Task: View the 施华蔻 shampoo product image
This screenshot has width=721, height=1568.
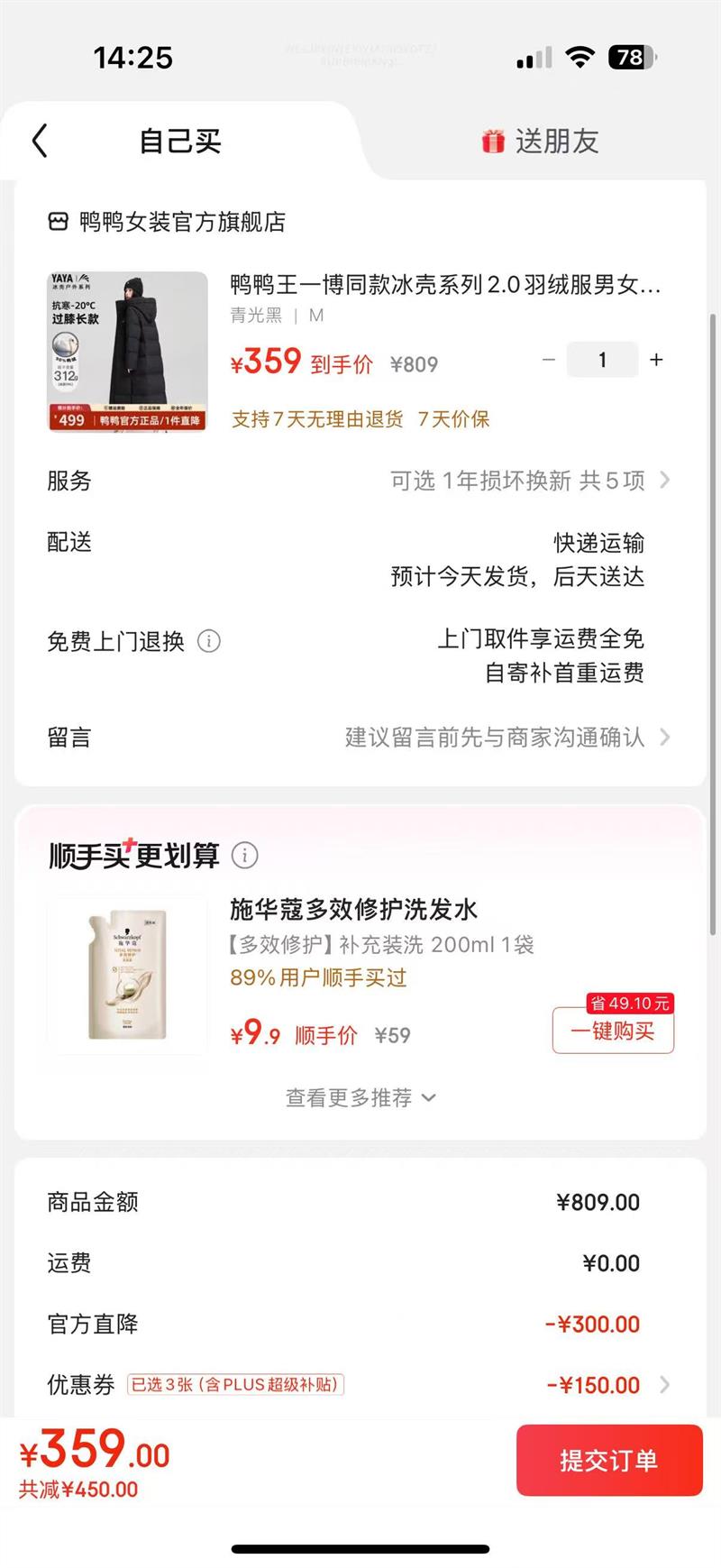Action: tap(126, 974)
